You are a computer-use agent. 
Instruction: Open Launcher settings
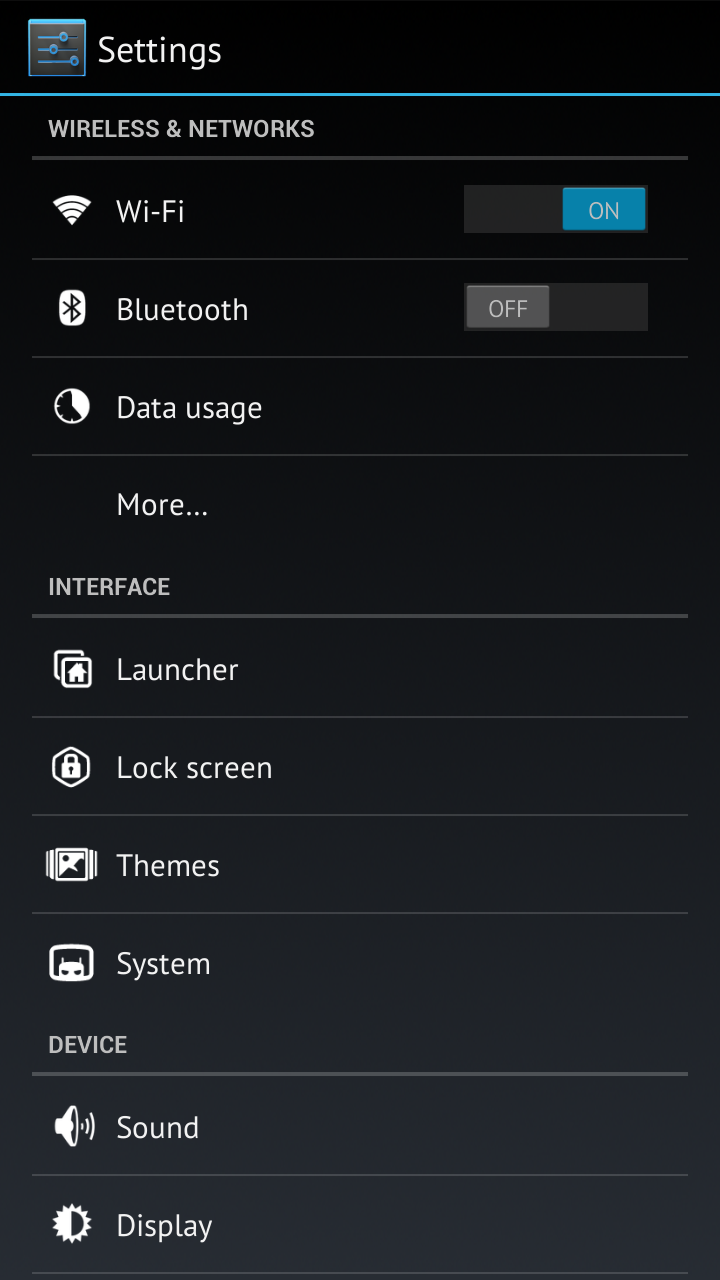click(360, 668)
